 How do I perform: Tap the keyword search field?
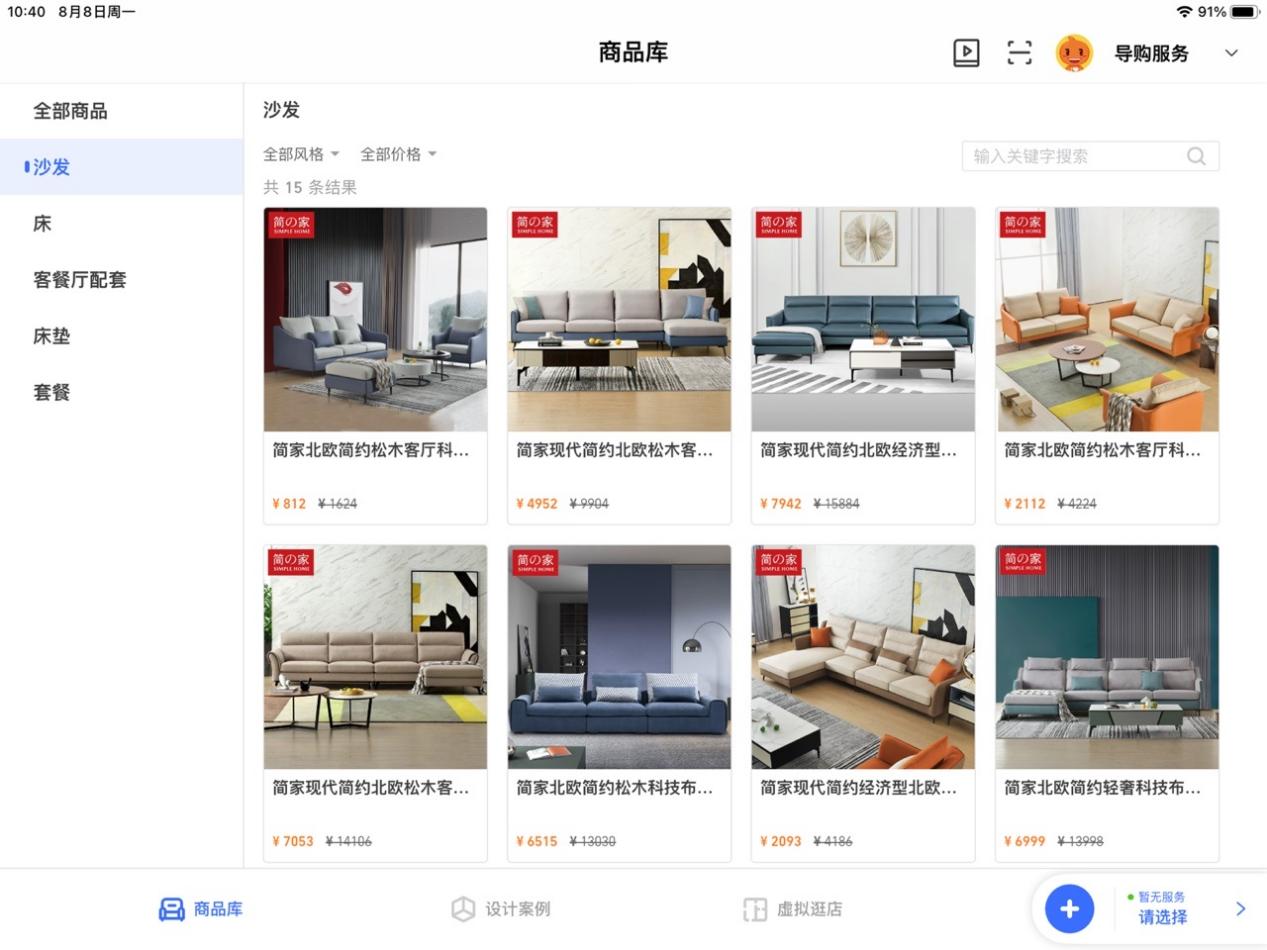click(1075, 156)
